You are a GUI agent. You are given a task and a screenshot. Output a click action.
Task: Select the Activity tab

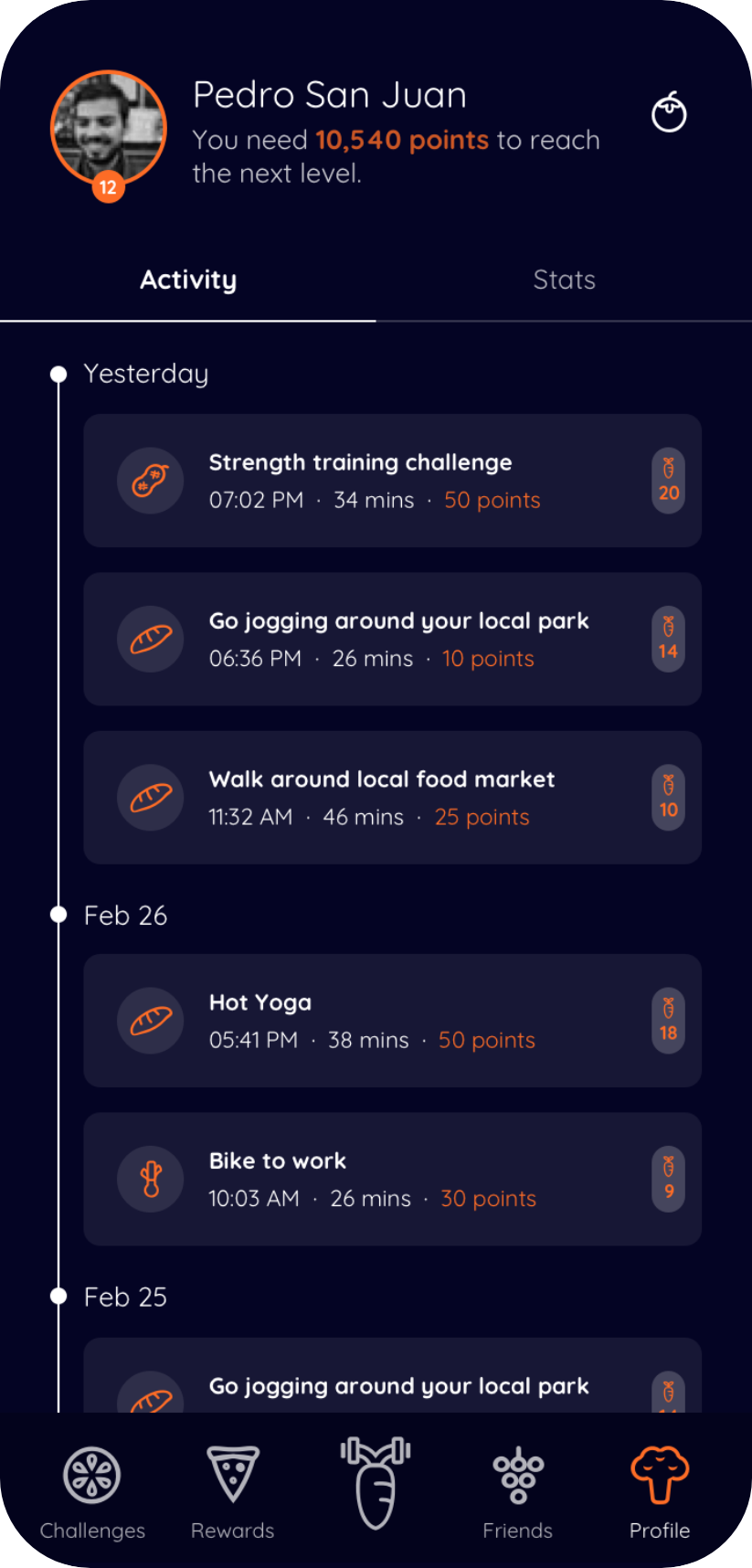[x=188, y=280]
